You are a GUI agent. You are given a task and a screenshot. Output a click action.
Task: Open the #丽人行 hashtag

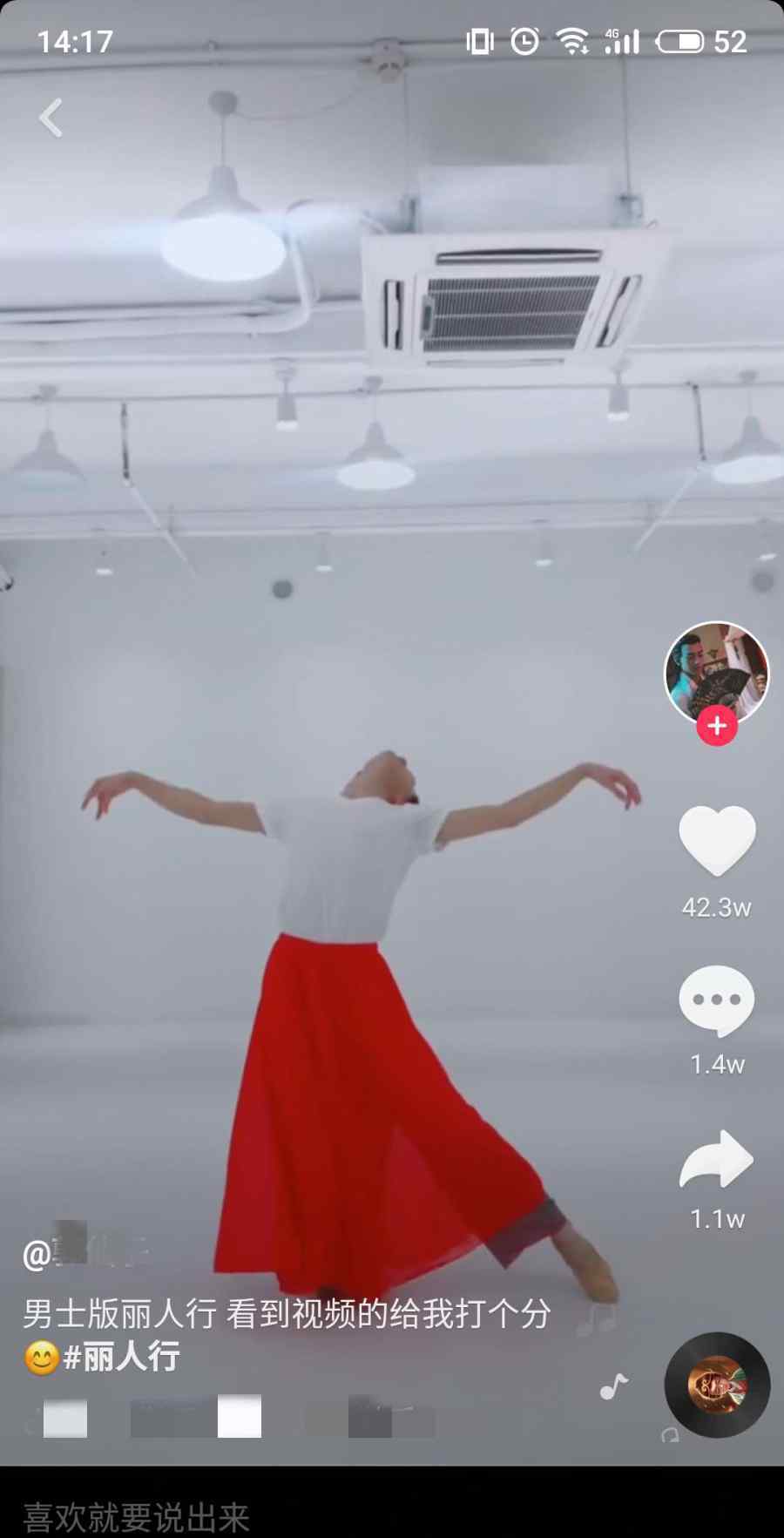122,1357
